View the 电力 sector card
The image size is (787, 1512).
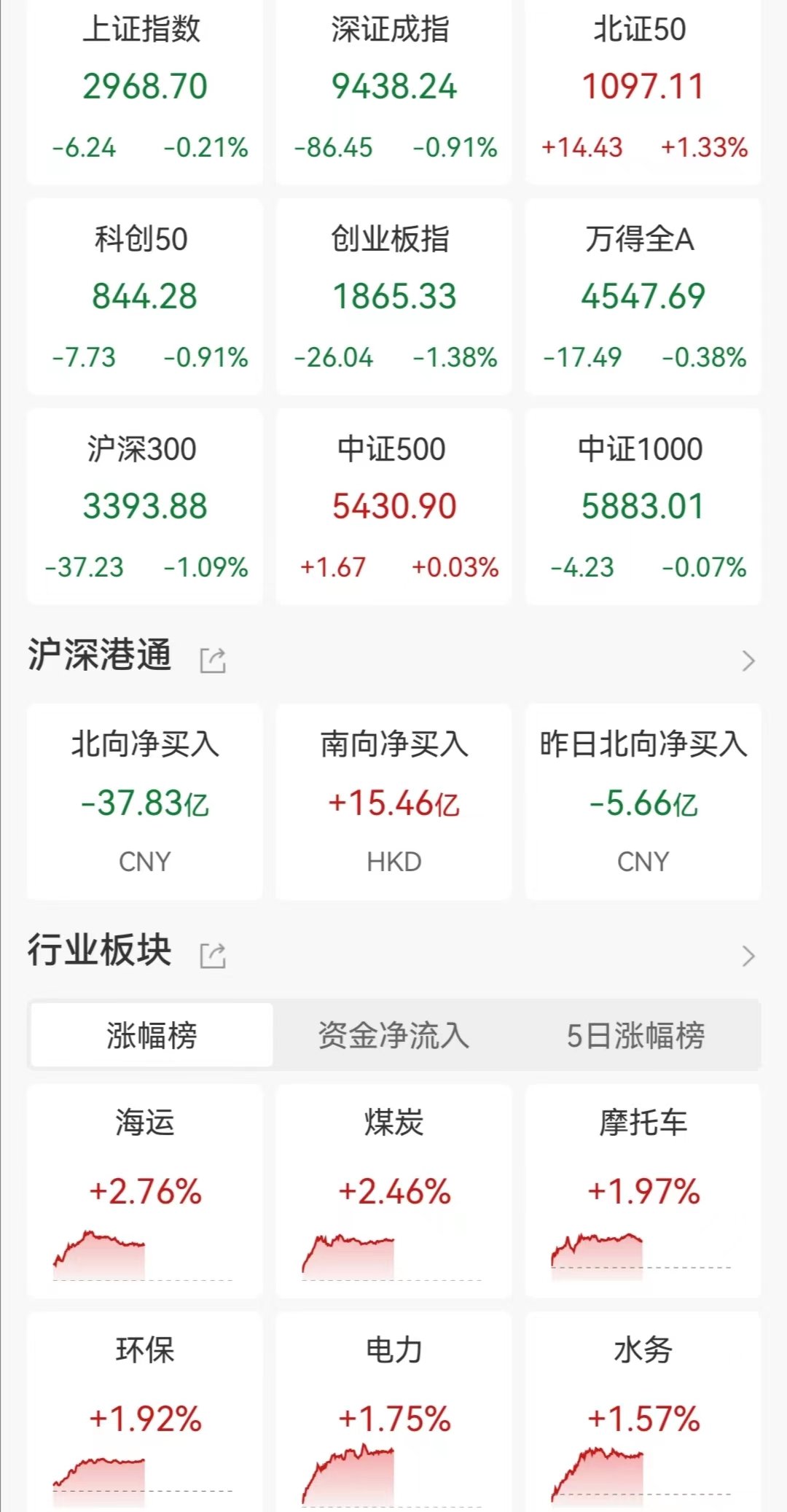pos(393,1412)
